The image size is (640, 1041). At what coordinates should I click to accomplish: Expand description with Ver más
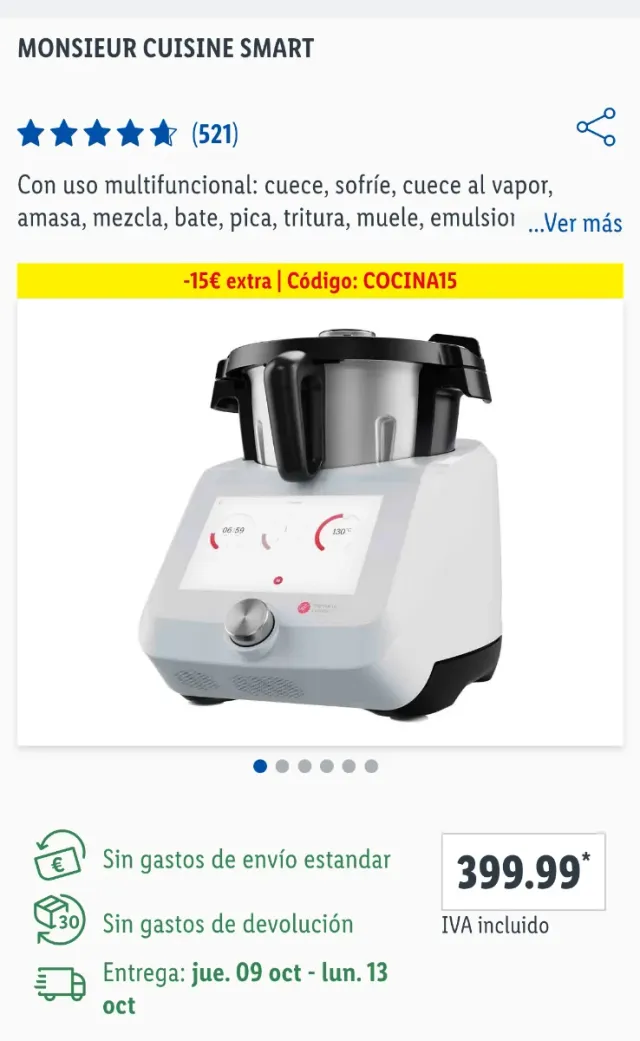(575, 223)
